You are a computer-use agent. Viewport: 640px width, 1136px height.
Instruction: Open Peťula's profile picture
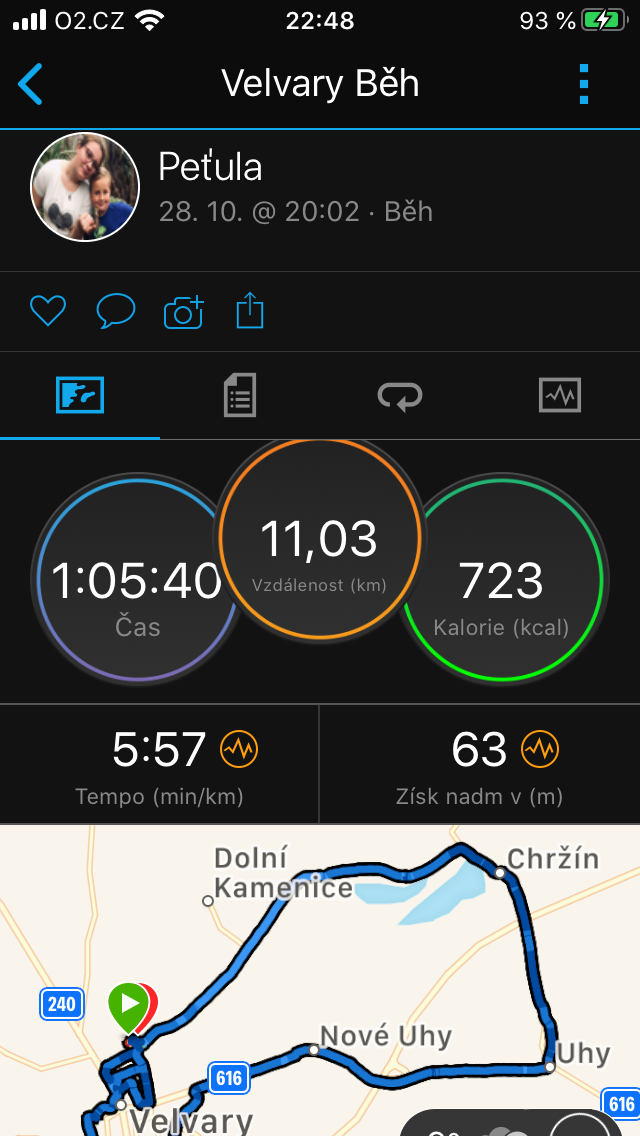(85, 187)
